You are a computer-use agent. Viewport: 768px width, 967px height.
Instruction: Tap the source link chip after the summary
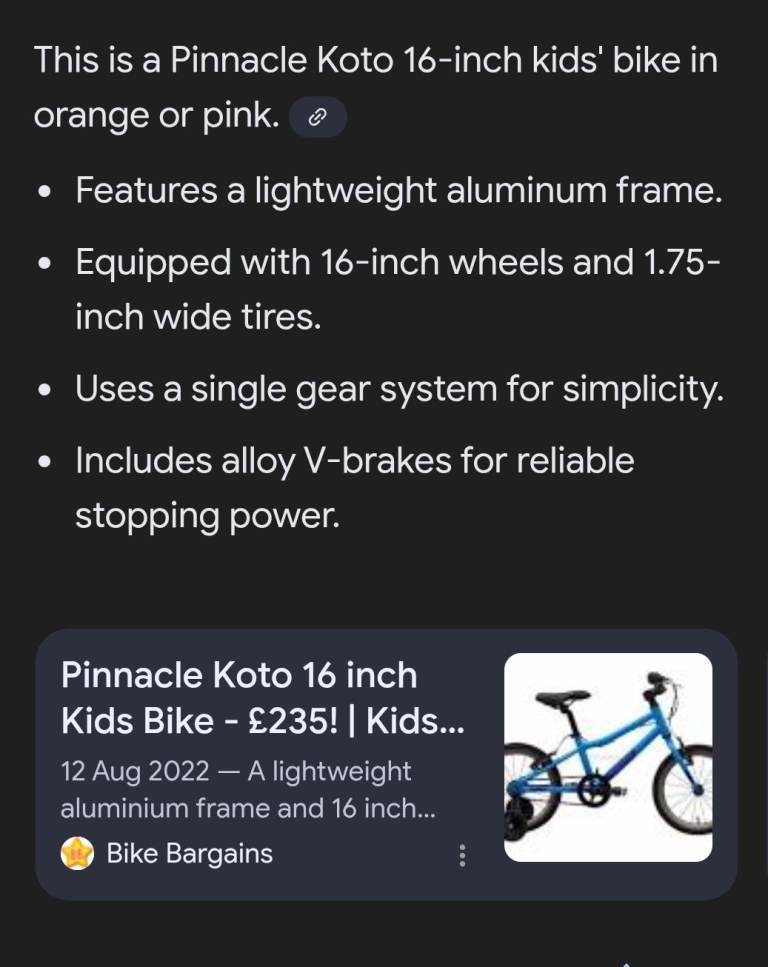(317, 118)
